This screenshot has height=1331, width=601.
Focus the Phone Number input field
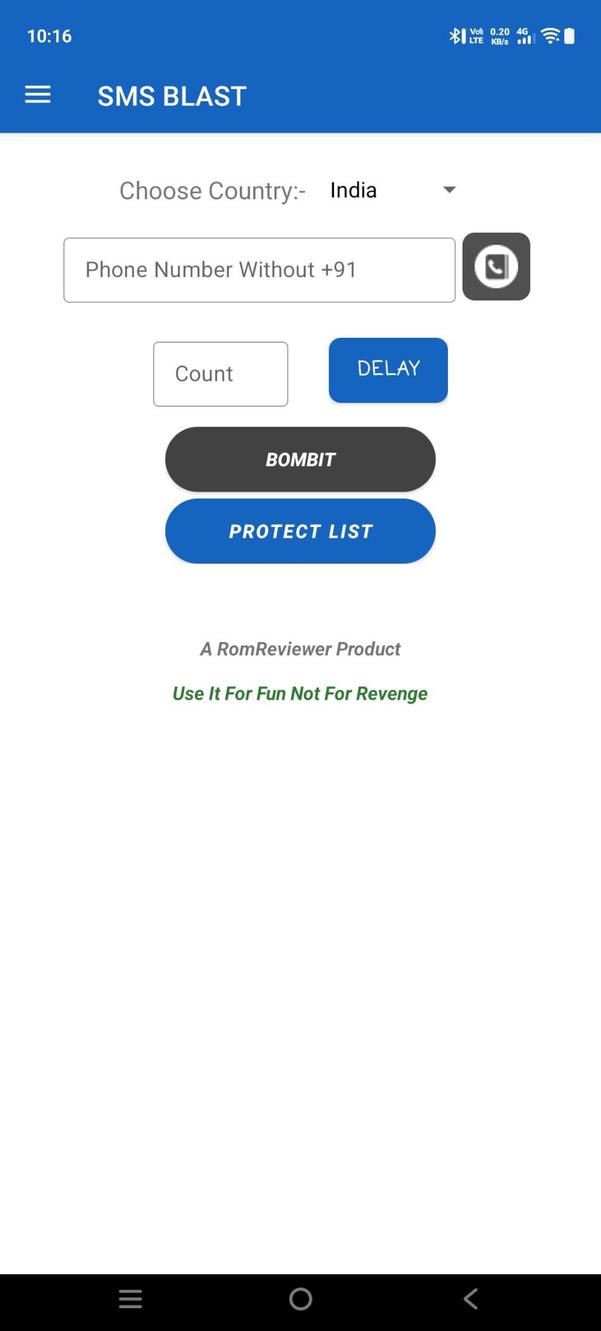(259, 270)
